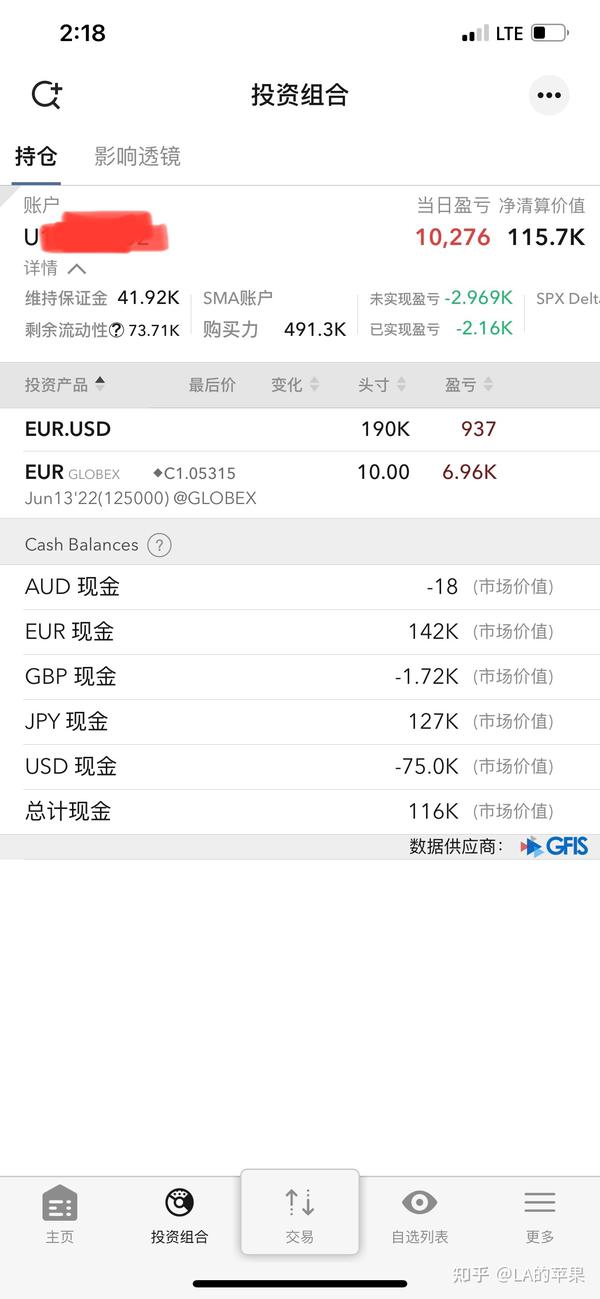This screenshot has height=1299, width=600.
Task: Select the 持仓 tab
Action: point(36,156)
